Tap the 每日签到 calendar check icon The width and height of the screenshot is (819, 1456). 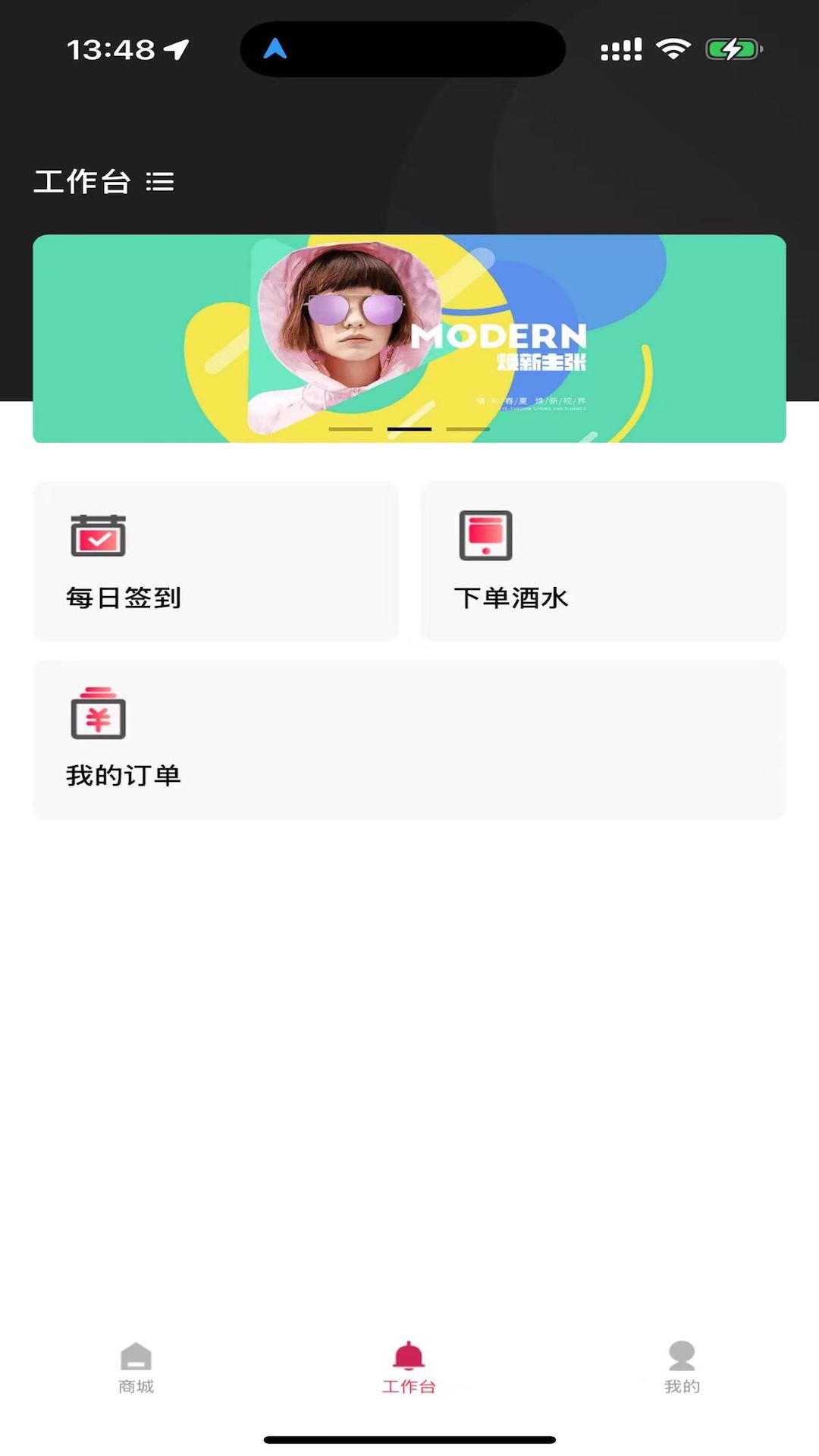97,535
